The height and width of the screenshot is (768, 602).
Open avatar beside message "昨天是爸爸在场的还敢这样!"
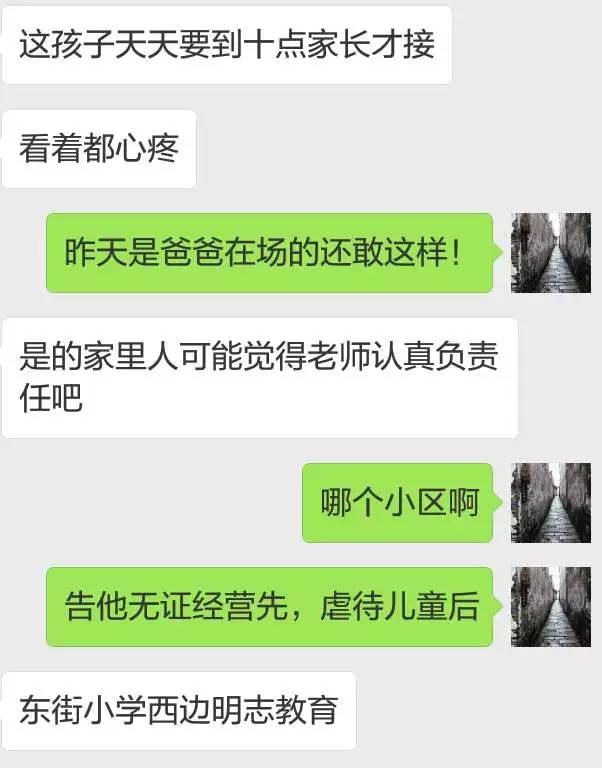pos(551,253)
